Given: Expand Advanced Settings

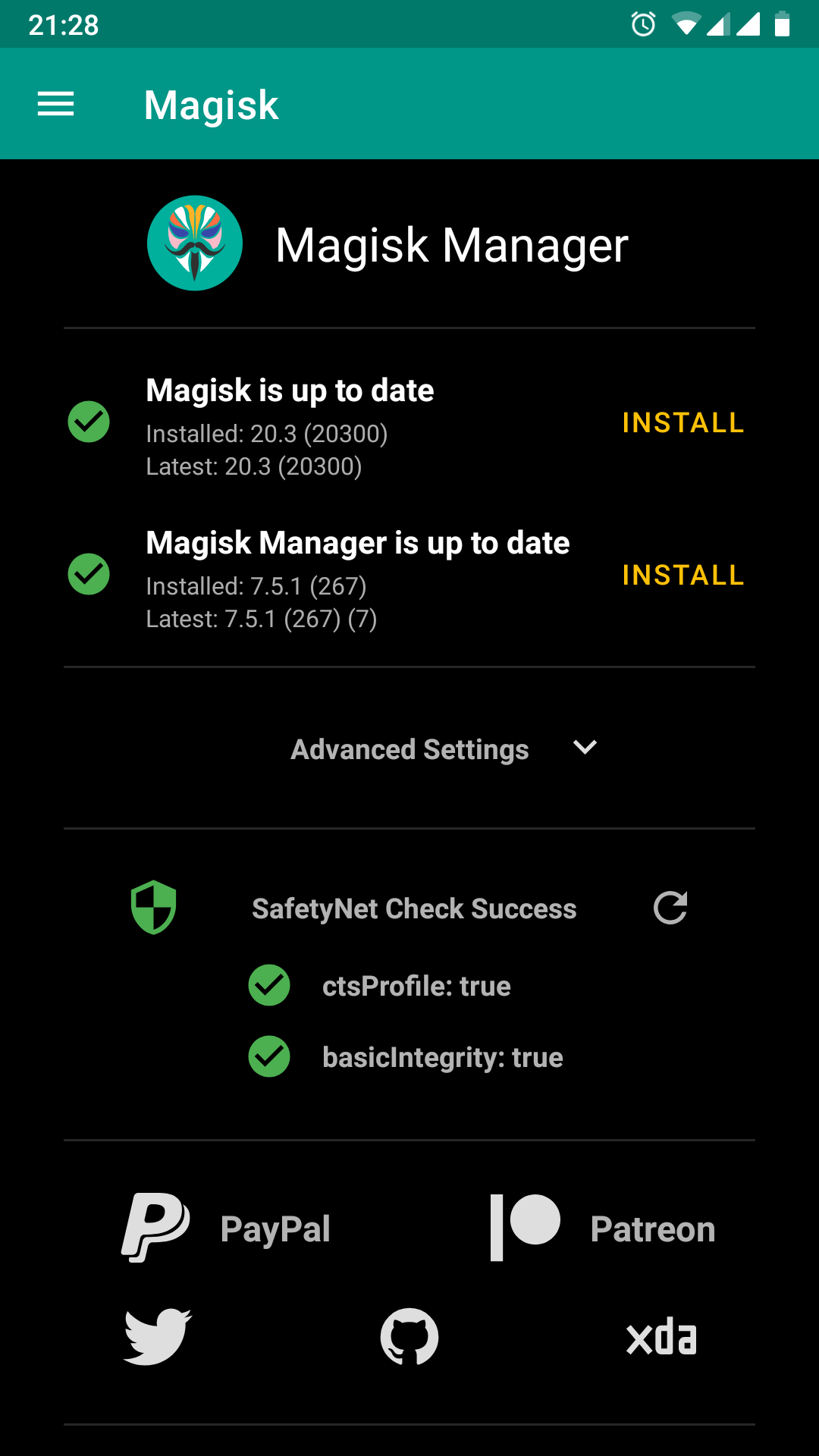Looking at the screenshot, I should coord(444,749).
